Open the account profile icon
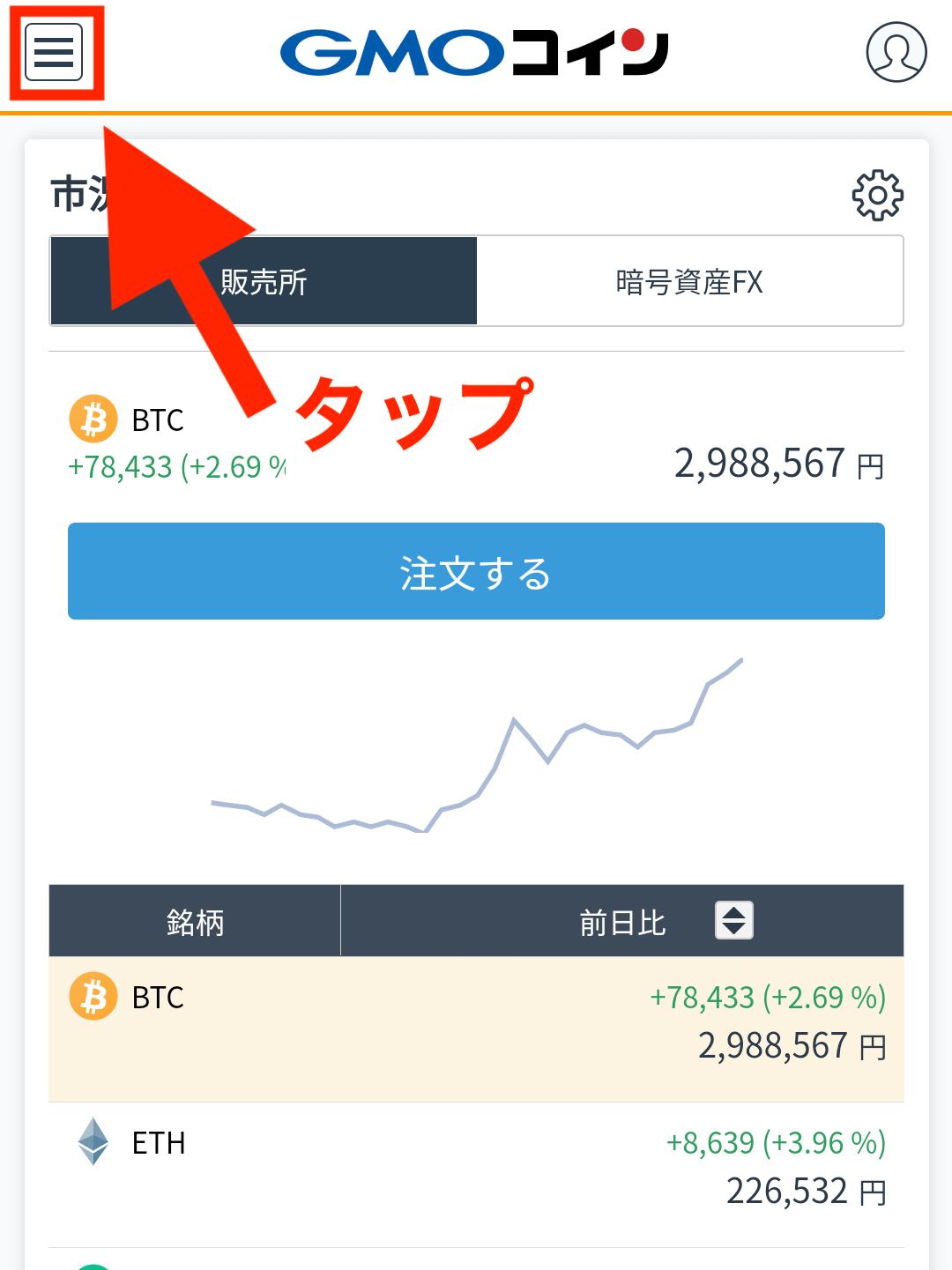The width and height of the screenshot is (952, 1270). click(896, 53)
